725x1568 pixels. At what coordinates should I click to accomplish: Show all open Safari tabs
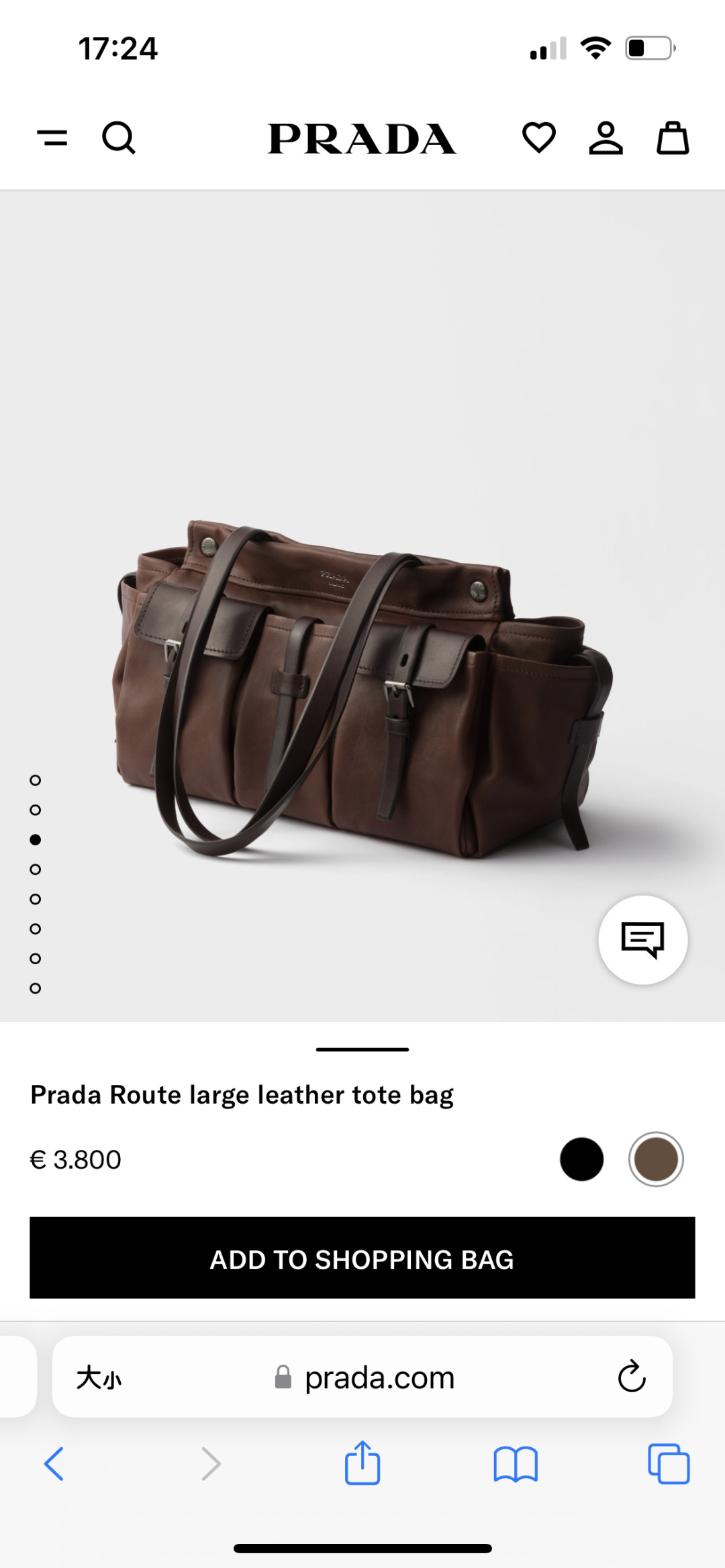click(669, 1464)
